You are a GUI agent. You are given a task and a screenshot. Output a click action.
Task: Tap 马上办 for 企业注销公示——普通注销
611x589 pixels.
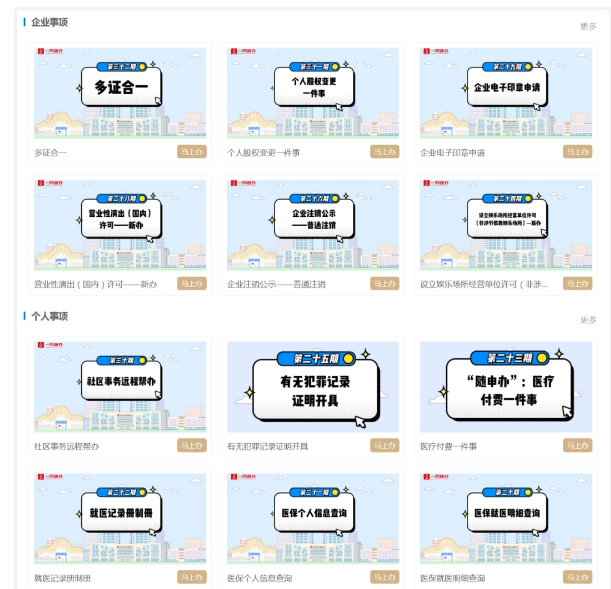[384, 284]
